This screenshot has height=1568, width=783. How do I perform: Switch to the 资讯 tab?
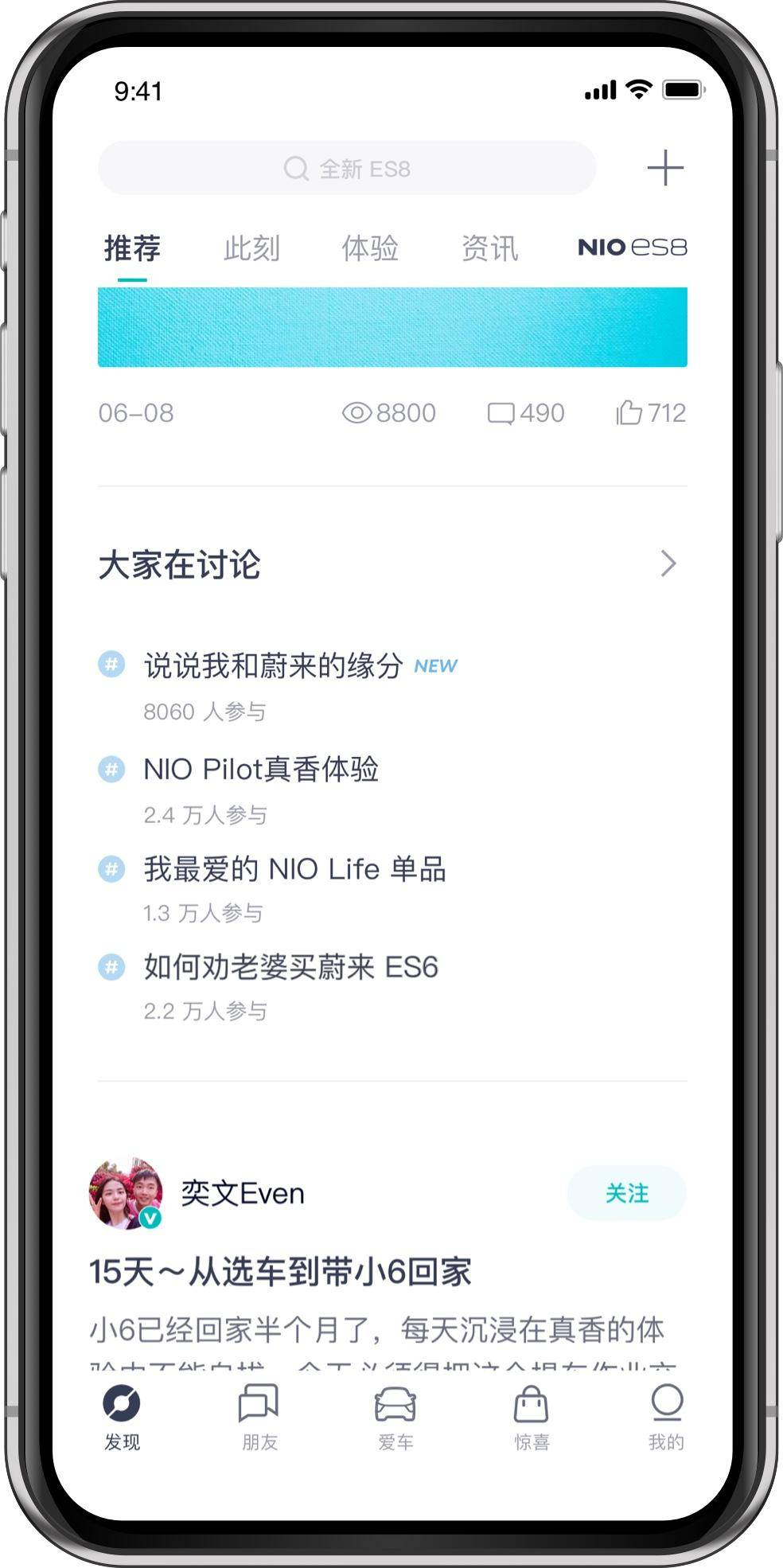click(489, 248)
